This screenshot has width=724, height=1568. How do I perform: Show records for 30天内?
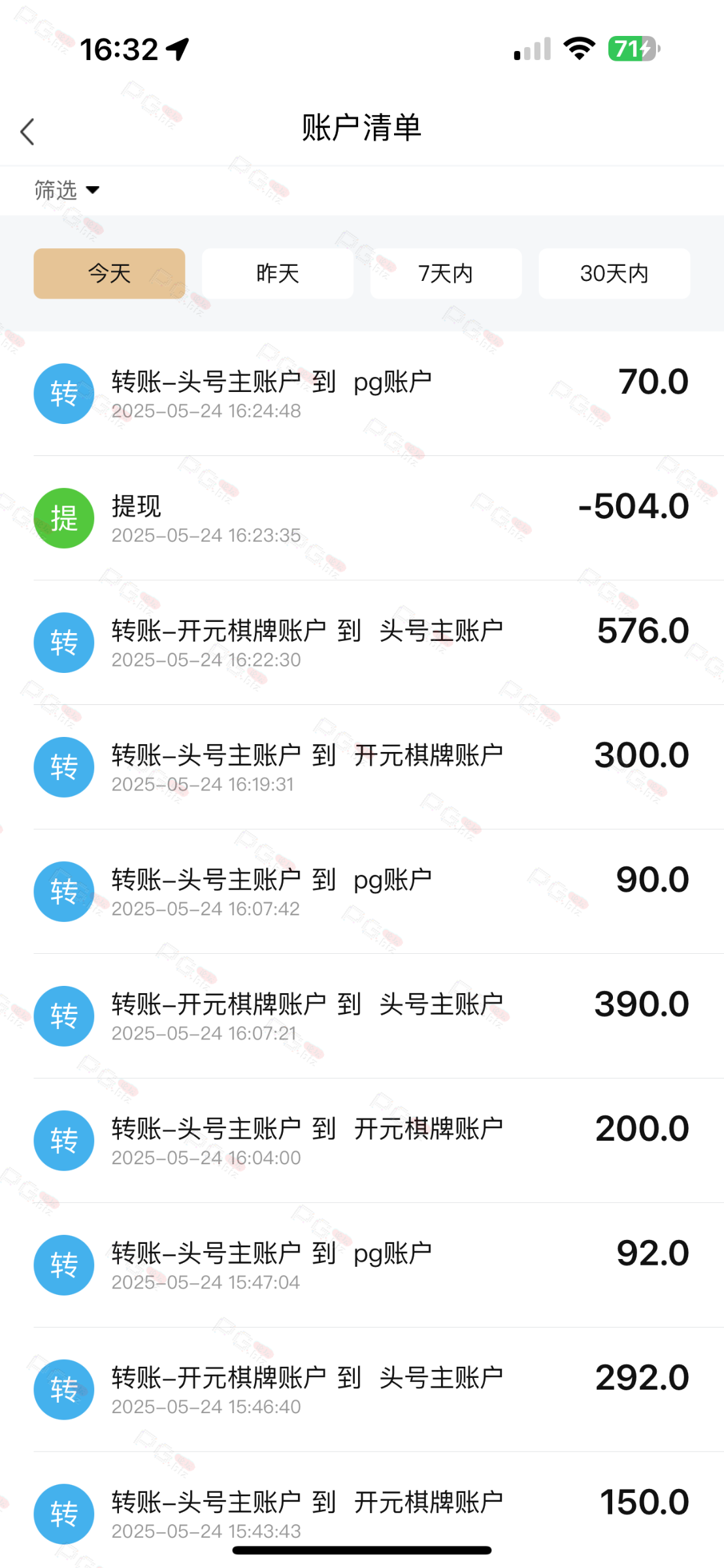614,273
